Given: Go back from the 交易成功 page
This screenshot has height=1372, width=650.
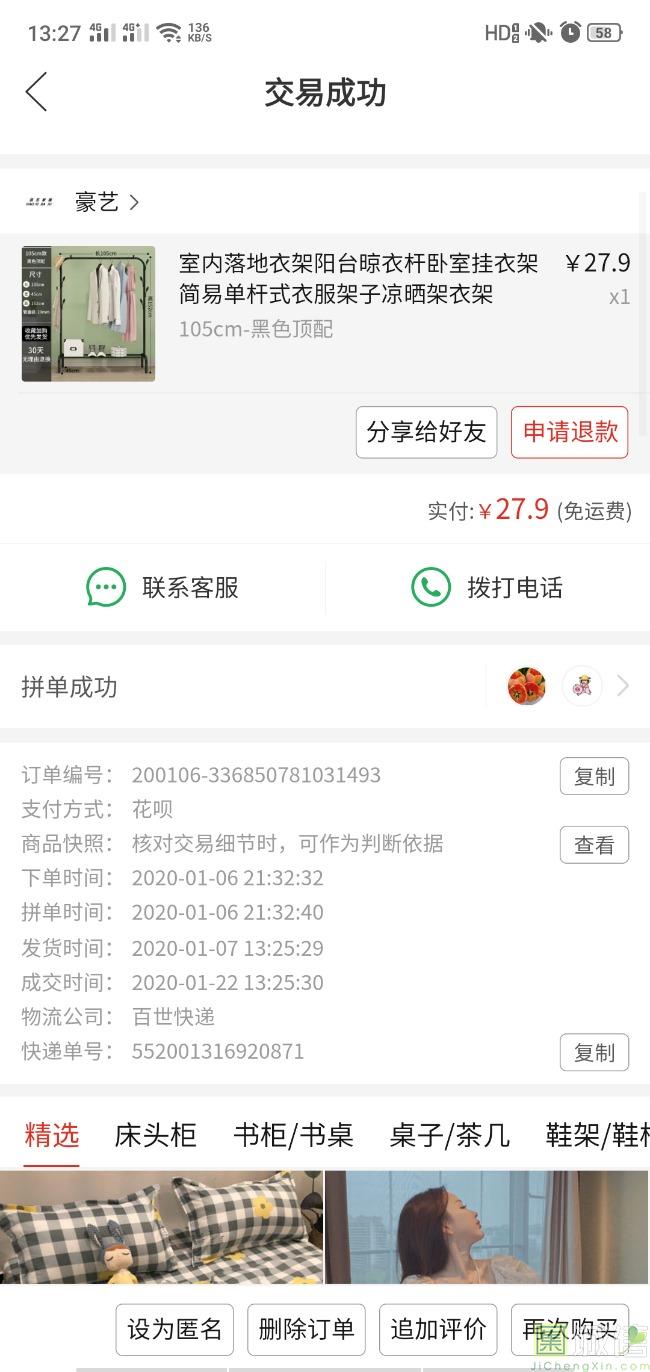Looking at the screenshot, I should (x=37, y=93).
